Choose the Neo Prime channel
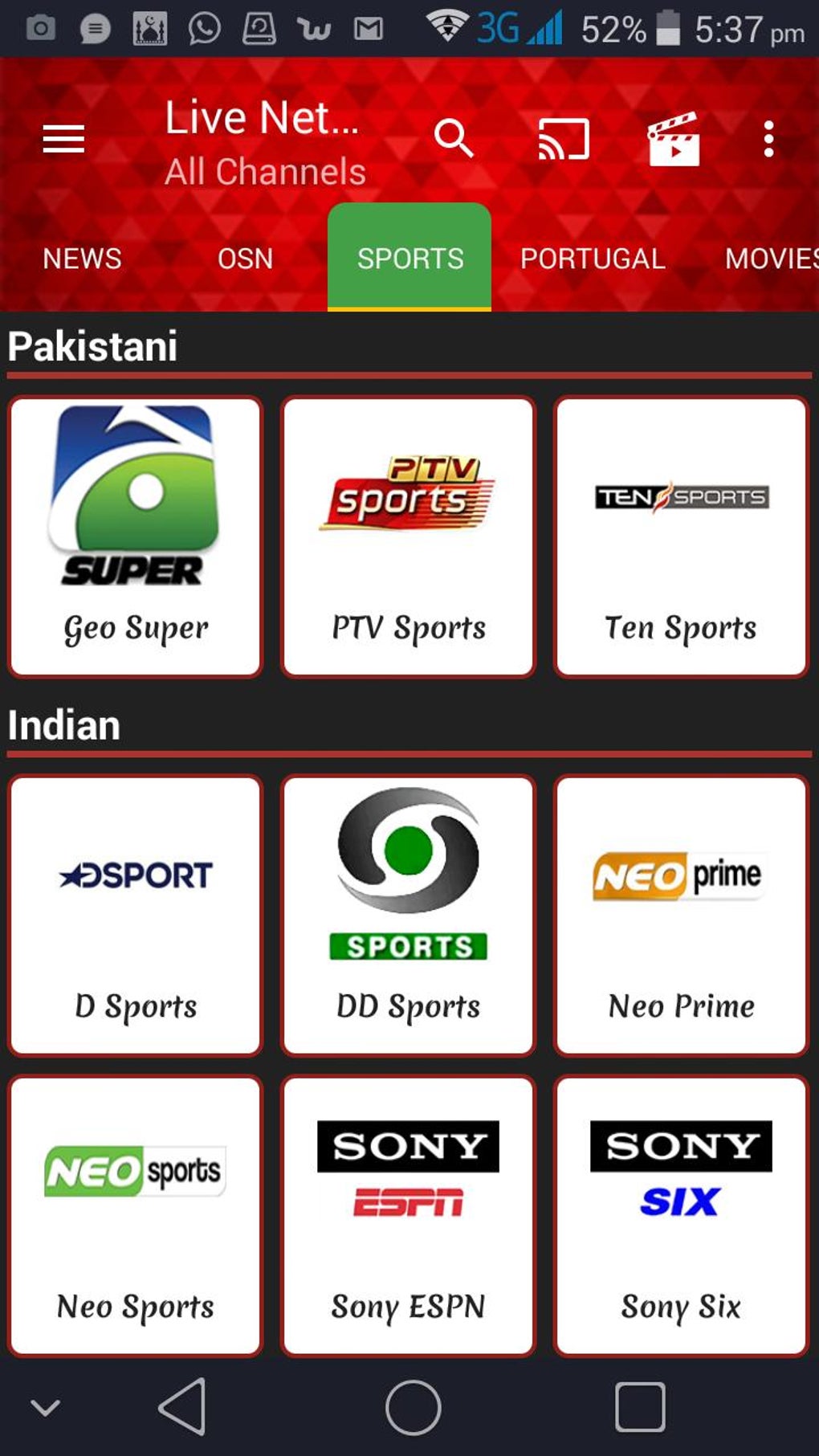This screenshot has height=1456, width=819. pyautogui.click(x=681, y=915)
